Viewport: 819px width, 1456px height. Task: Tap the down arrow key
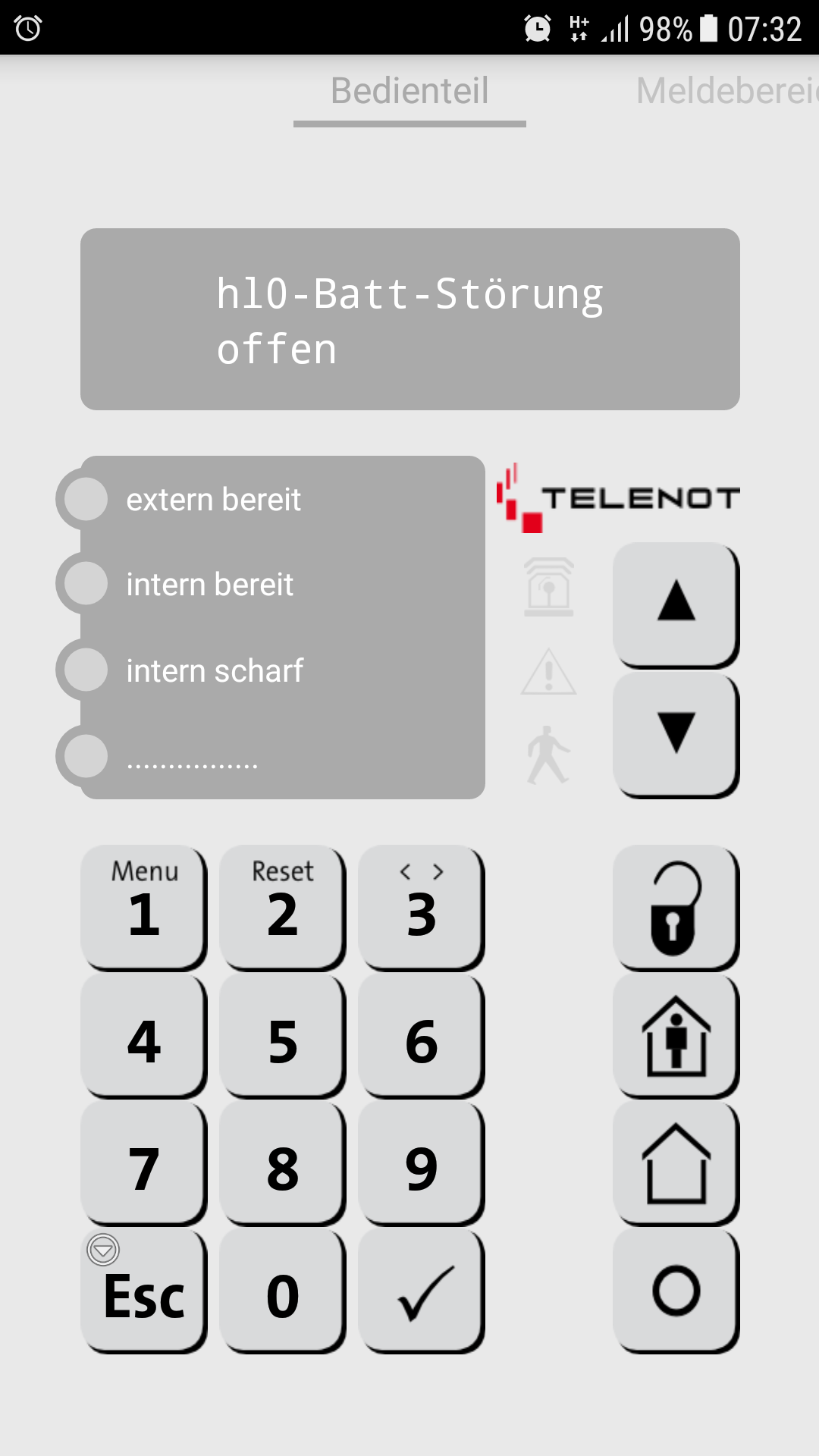pos(675,734)
